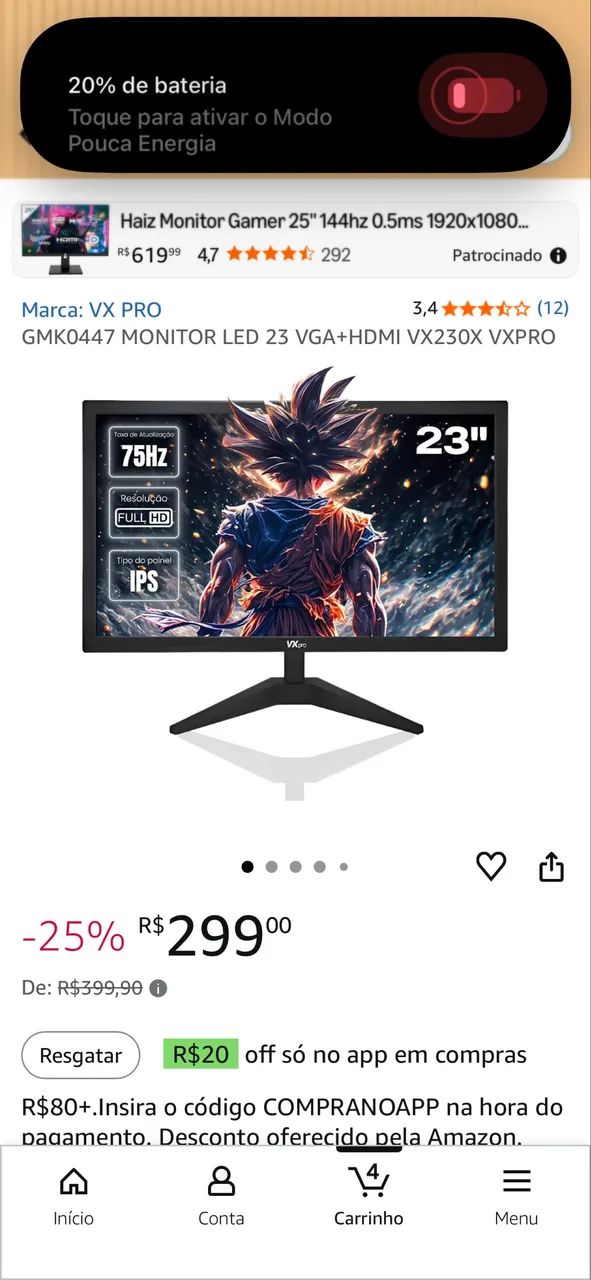Share this monitor listing
The image size is (591, 1280).
click(552, 866)
